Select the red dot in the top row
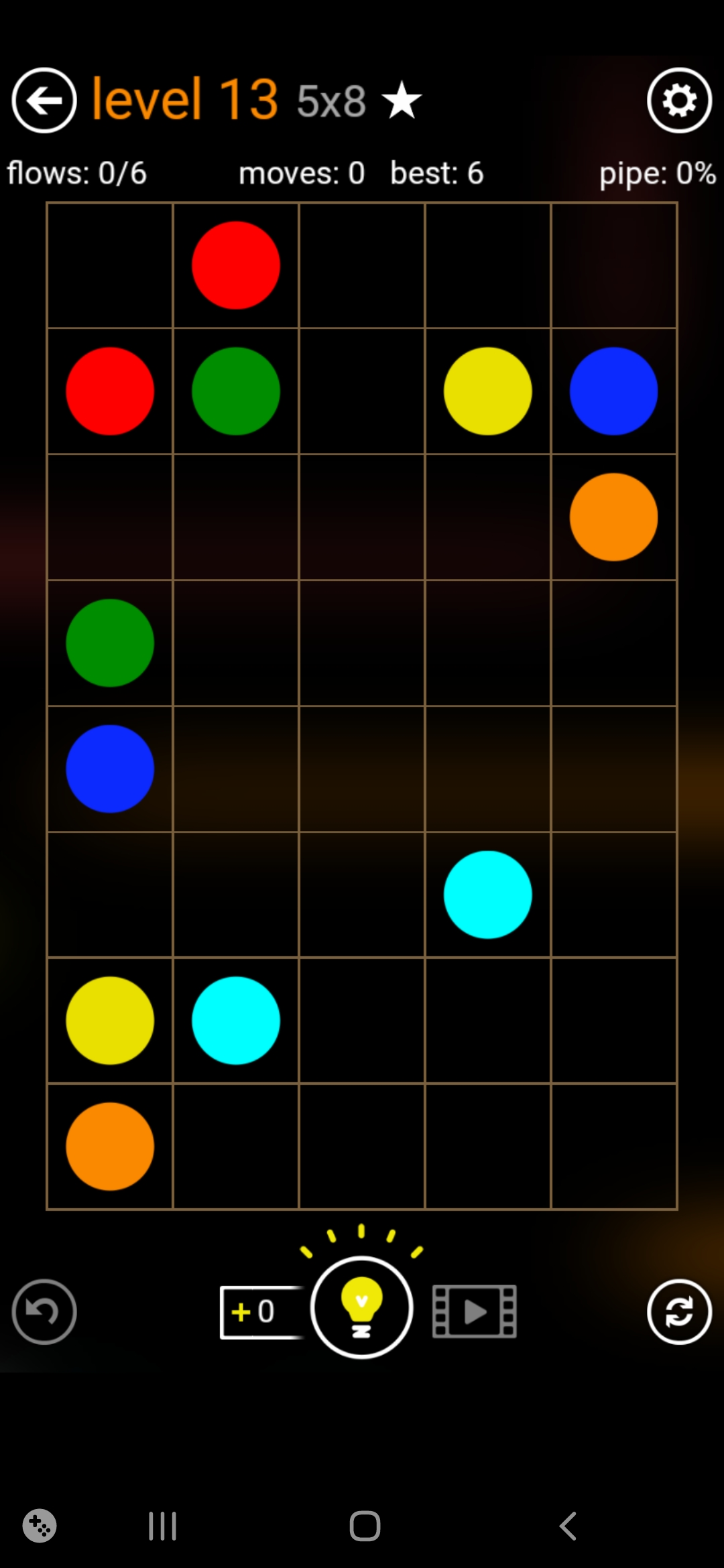The image size is (724, 1568). (236, 265)
